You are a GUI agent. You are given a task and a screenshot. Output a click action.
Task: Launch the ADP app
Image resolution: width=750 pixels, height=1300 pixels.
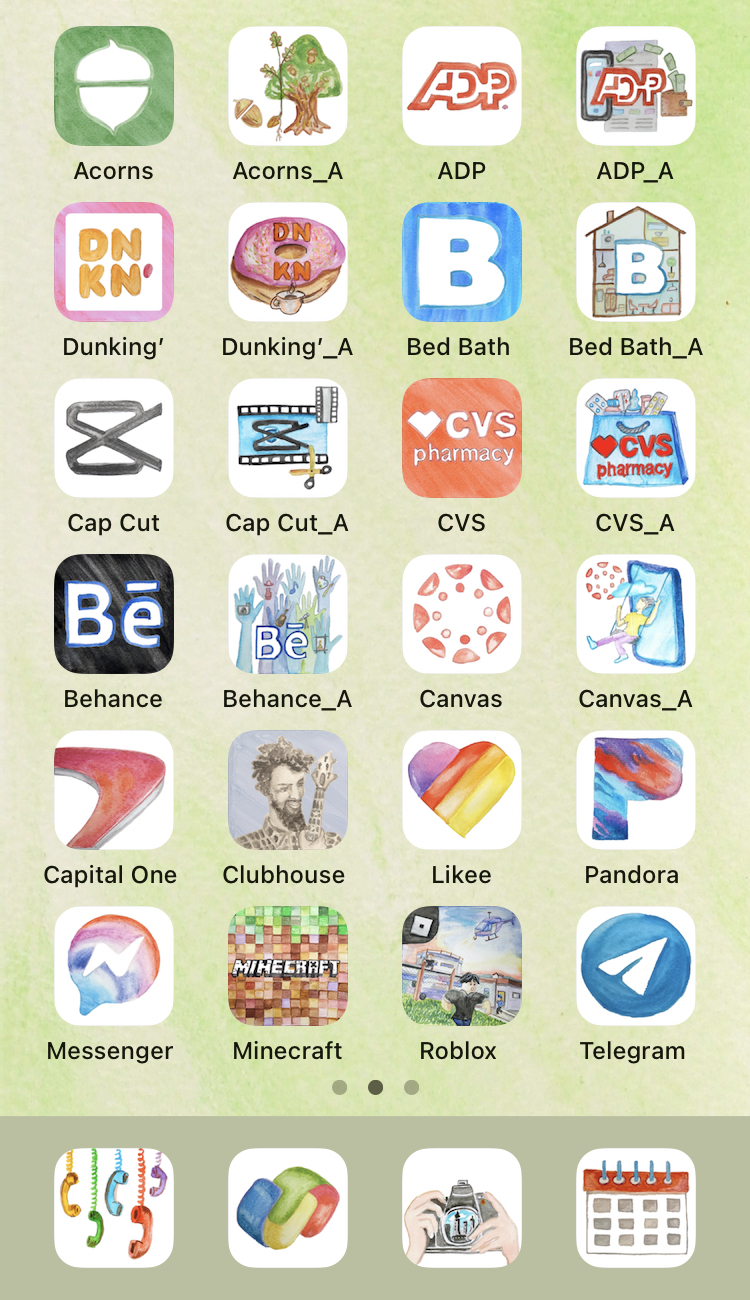pyautogui.click(x=462, y=86)
